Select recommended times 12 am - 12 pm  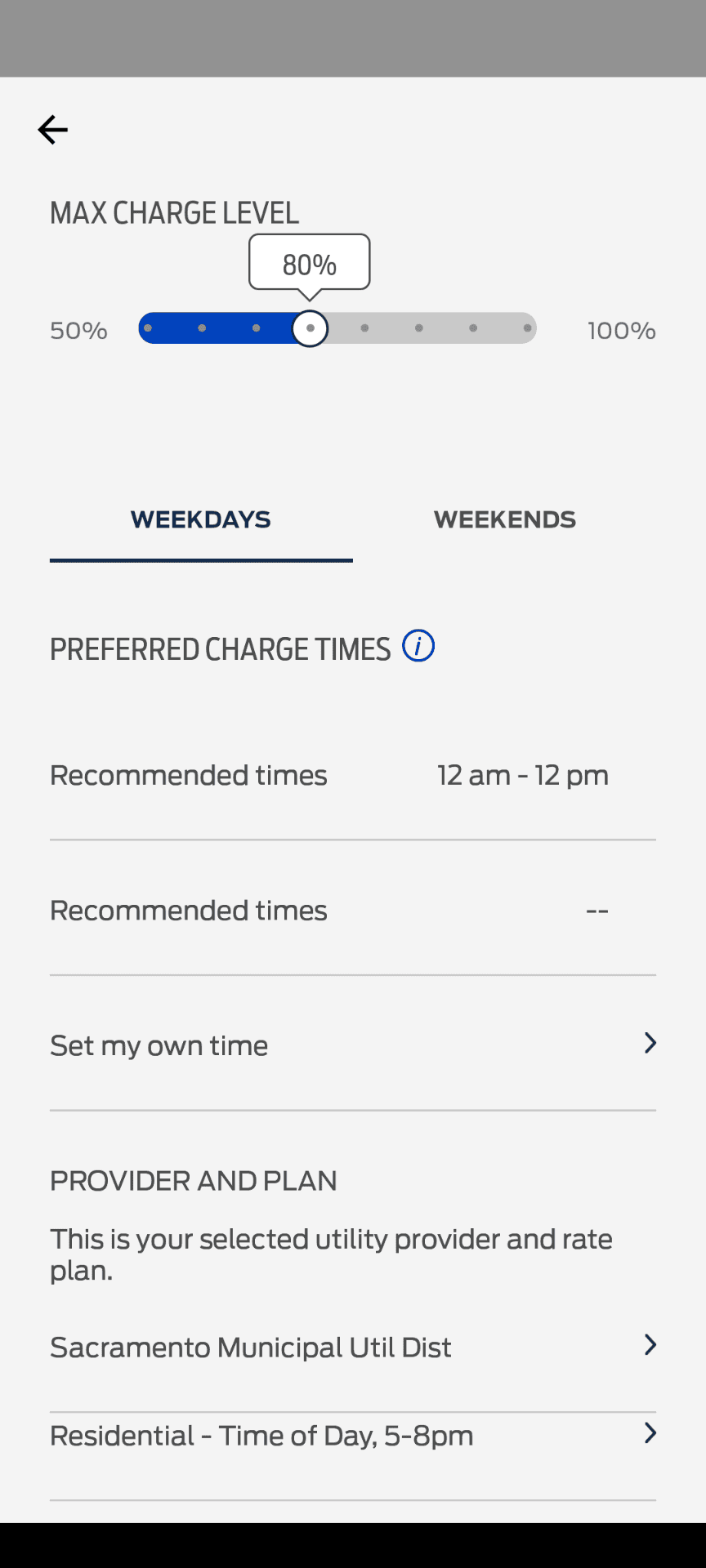353,775
